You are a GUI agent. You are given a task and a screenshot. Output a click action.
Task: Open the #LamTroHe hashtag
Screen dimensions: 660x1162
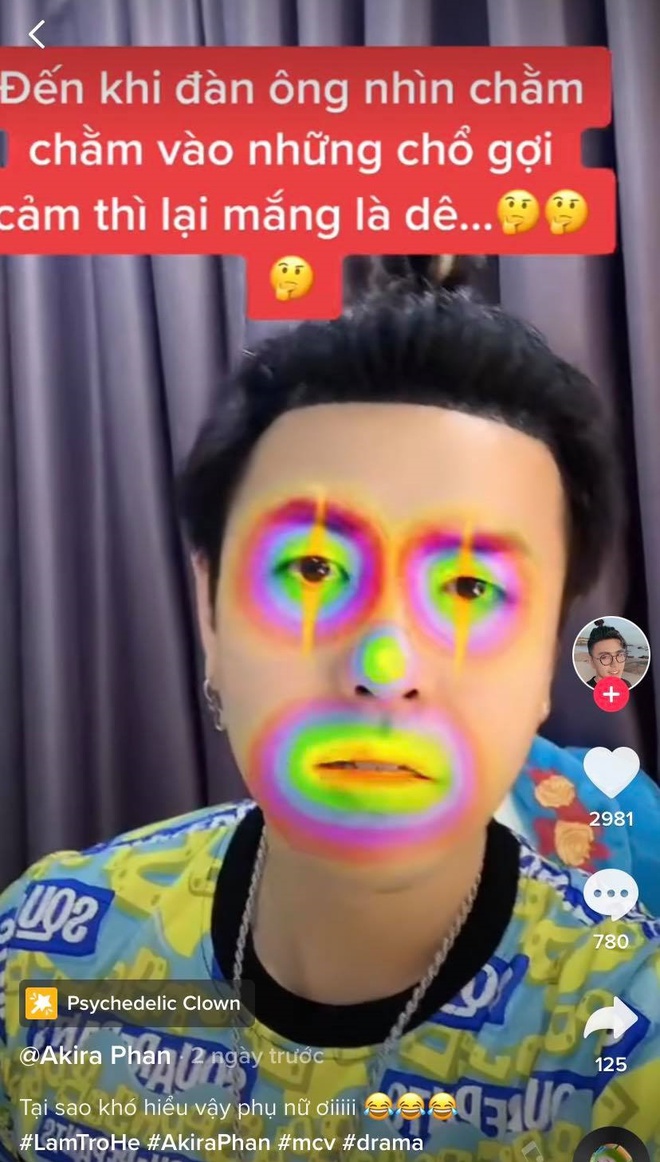pyautogui.click(x=78, y=1142)
